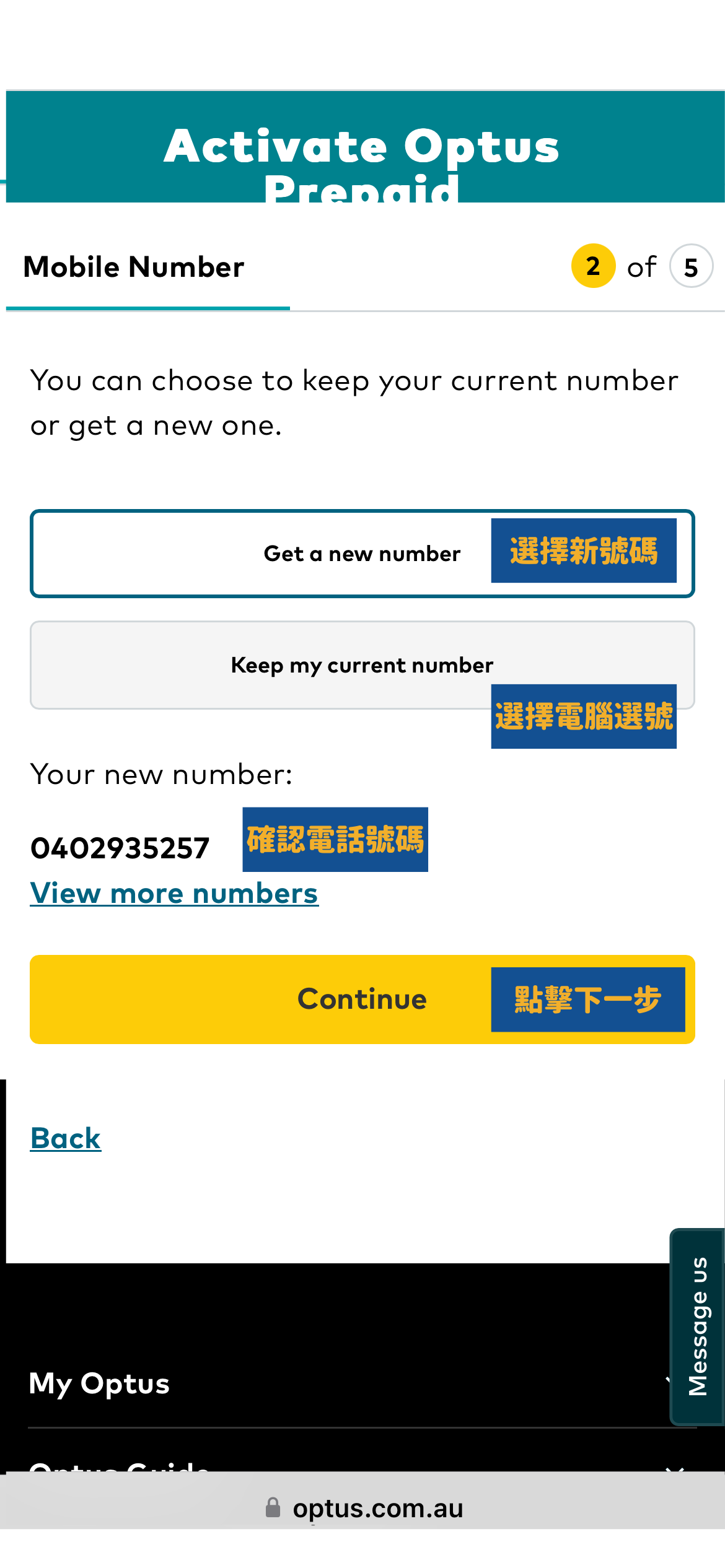The image size is (725, 1568).
Task: Click the 選擇新號碼 annotation label
Action: click(x=584, y=551)
